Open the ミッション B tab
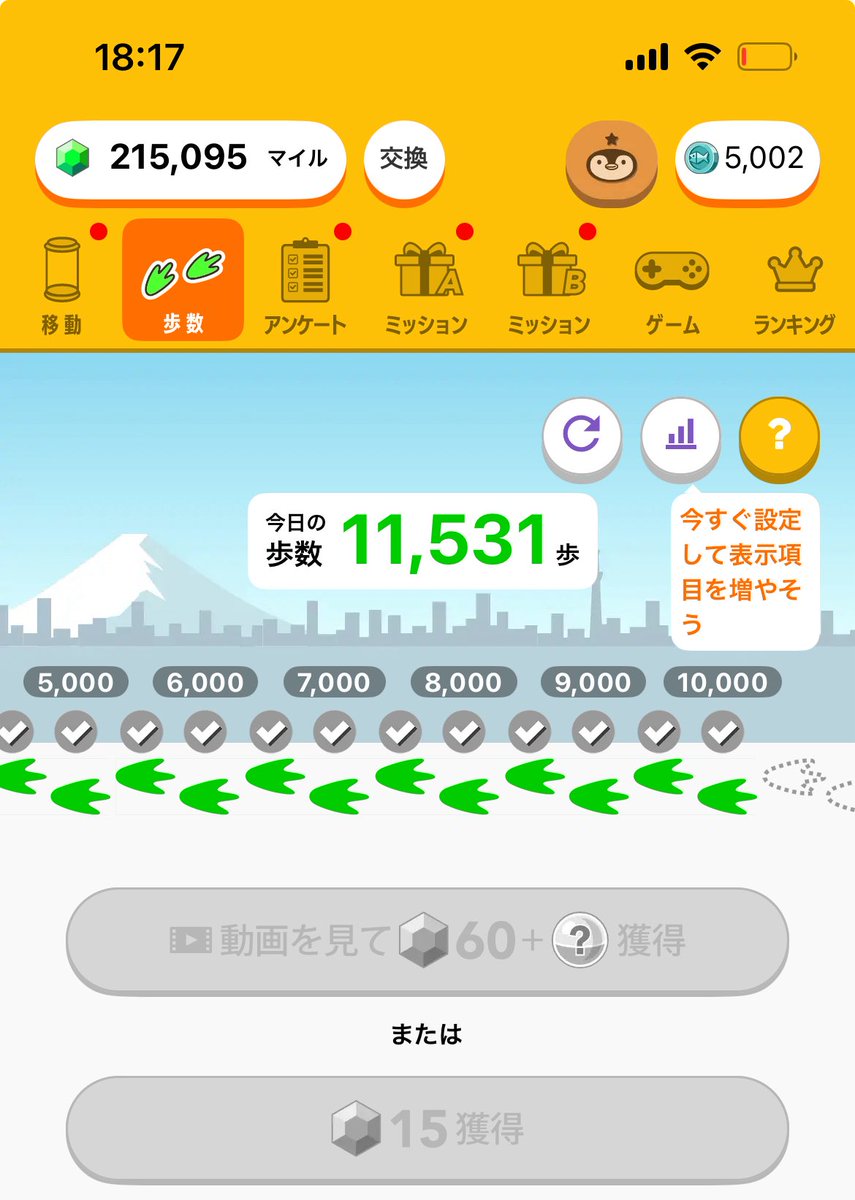The height and width of the screenshot is (1200, 855). tap(549, 281)
